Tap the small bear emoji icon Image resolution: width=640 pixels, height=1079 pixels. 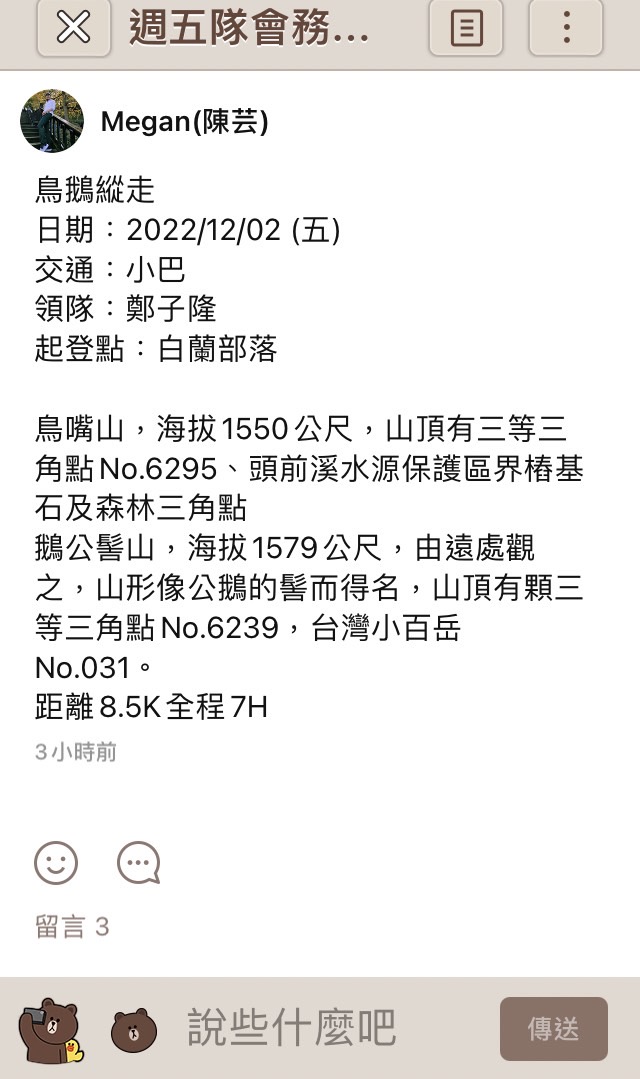click(x=133, y=1030)
